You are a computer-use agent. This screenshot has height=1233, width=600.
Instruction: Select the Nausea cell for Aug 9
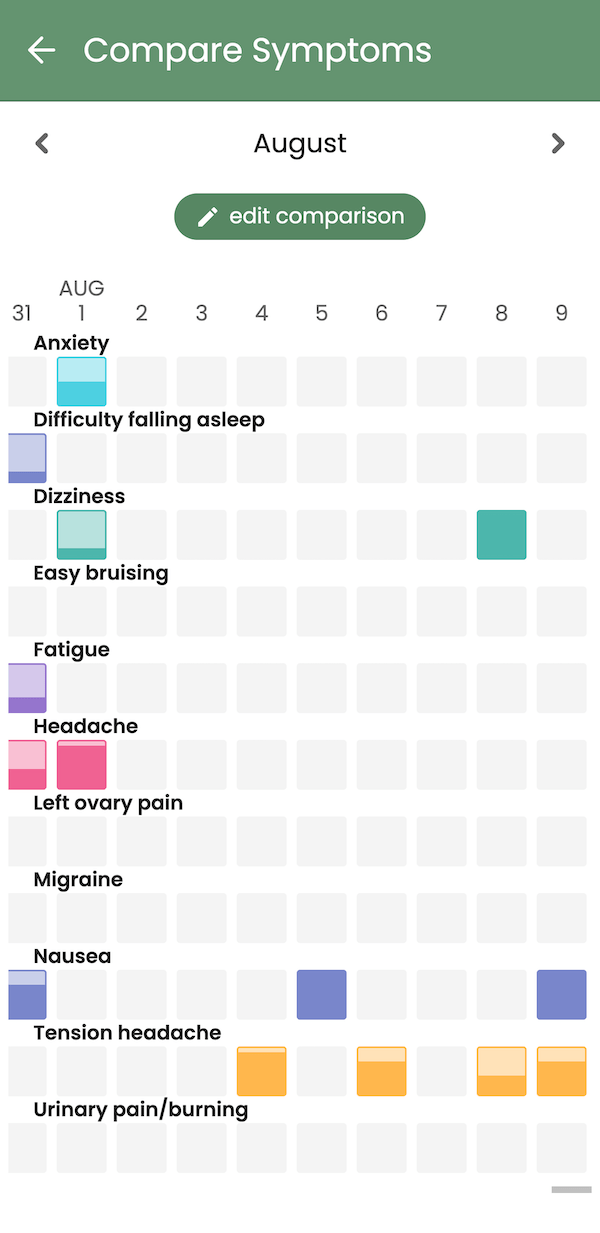(x=562, y=994)
